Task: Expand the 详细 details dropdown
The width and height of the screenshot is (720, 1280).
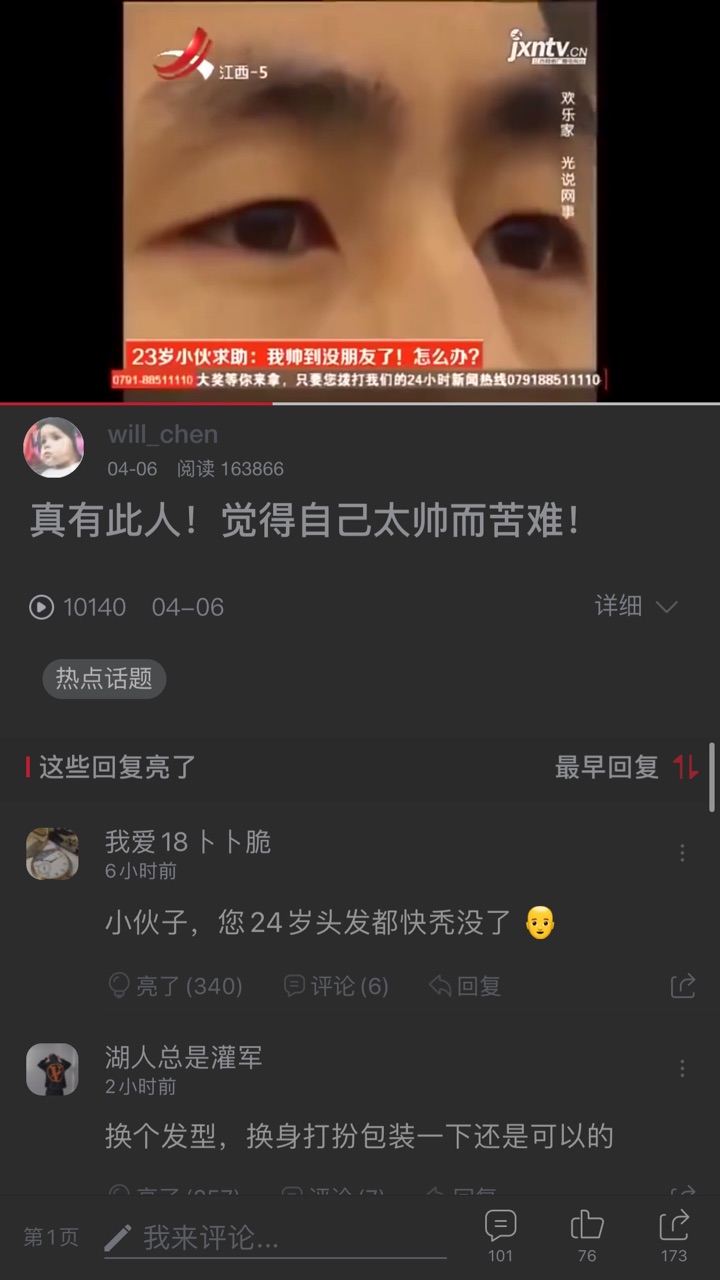Action: tap(636, 606)
